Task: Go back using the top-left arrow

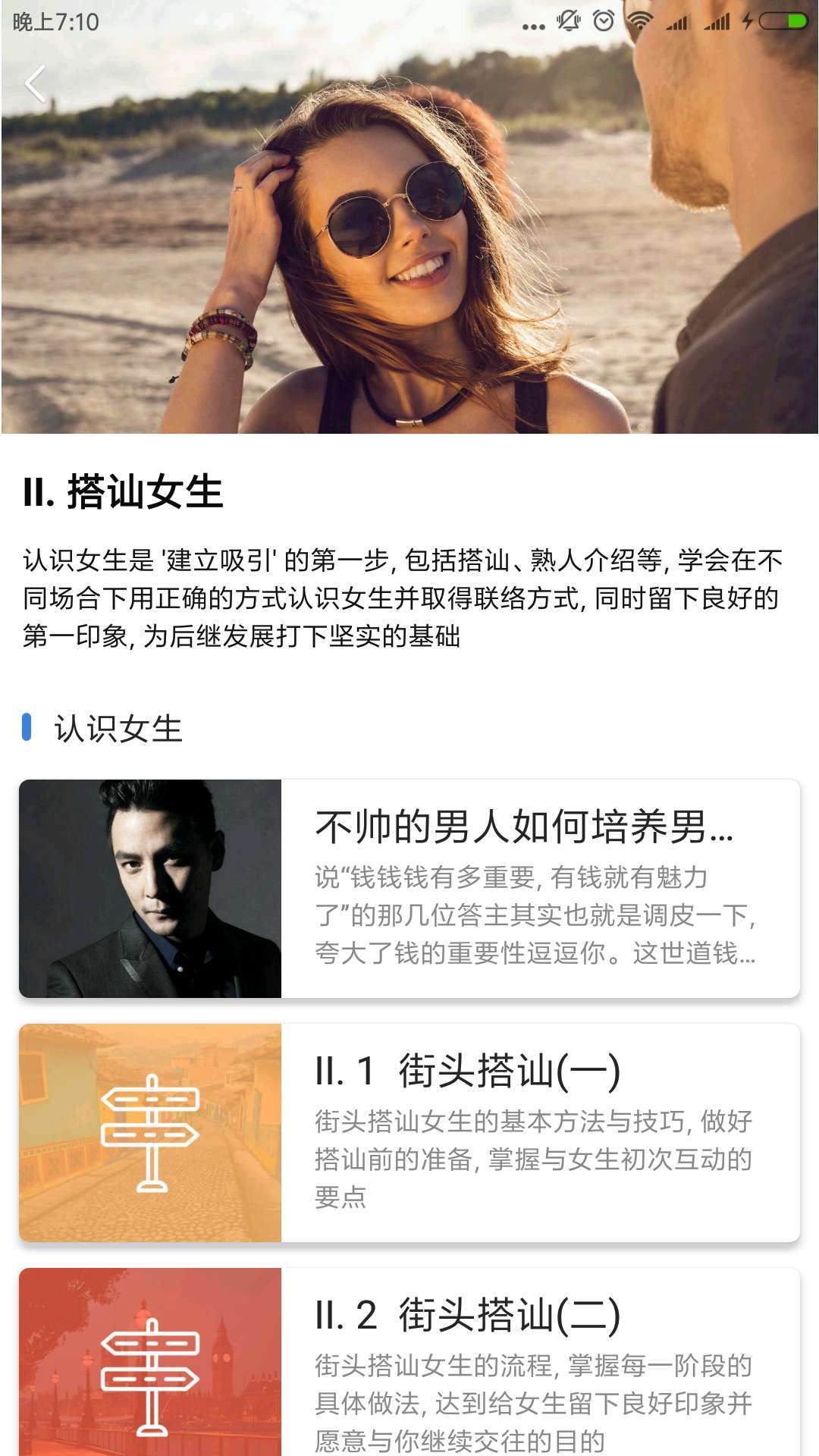Action: point(36,83)
